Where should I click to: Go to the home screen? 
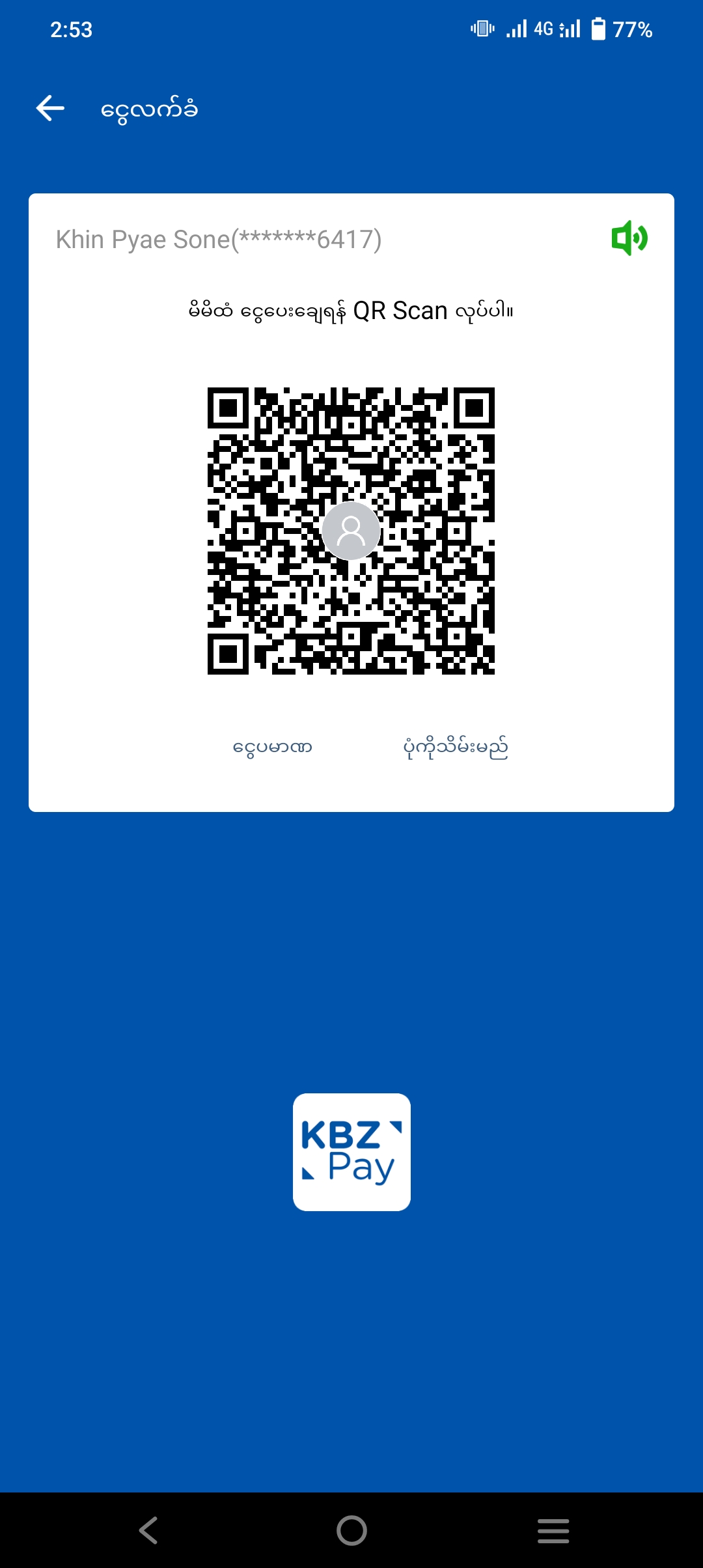pos(351,1530)
